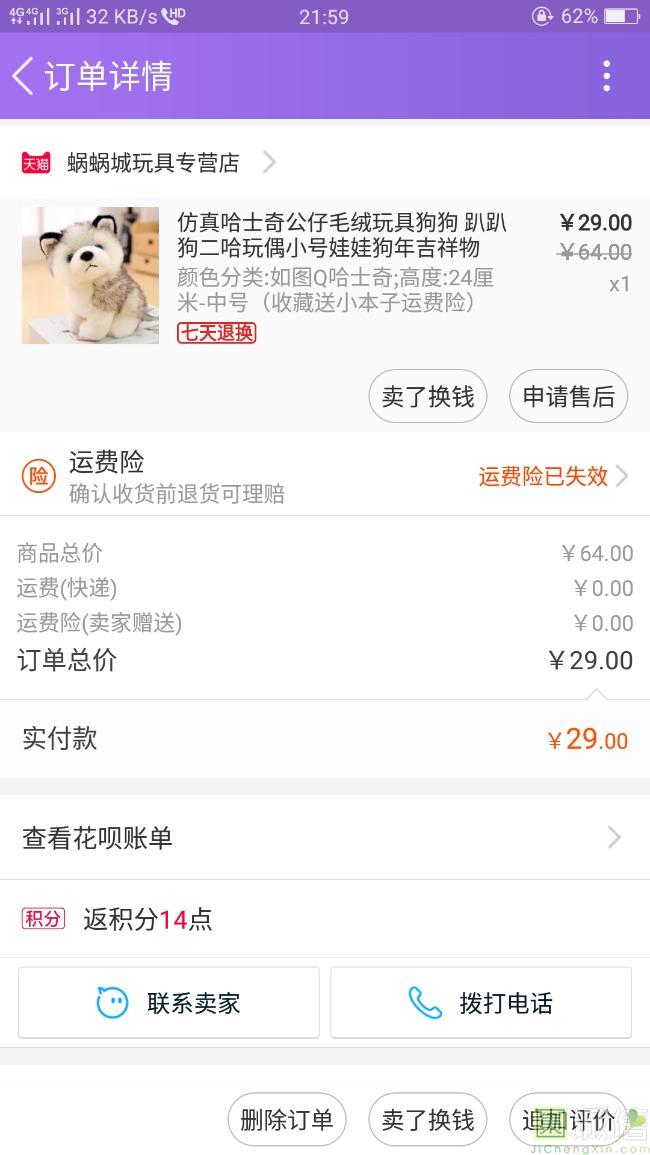The height and width of the screenshot is (1155, 650).
Task: Tap 卖了换钱 next to 删除订单
Action: click(427, 1120)
